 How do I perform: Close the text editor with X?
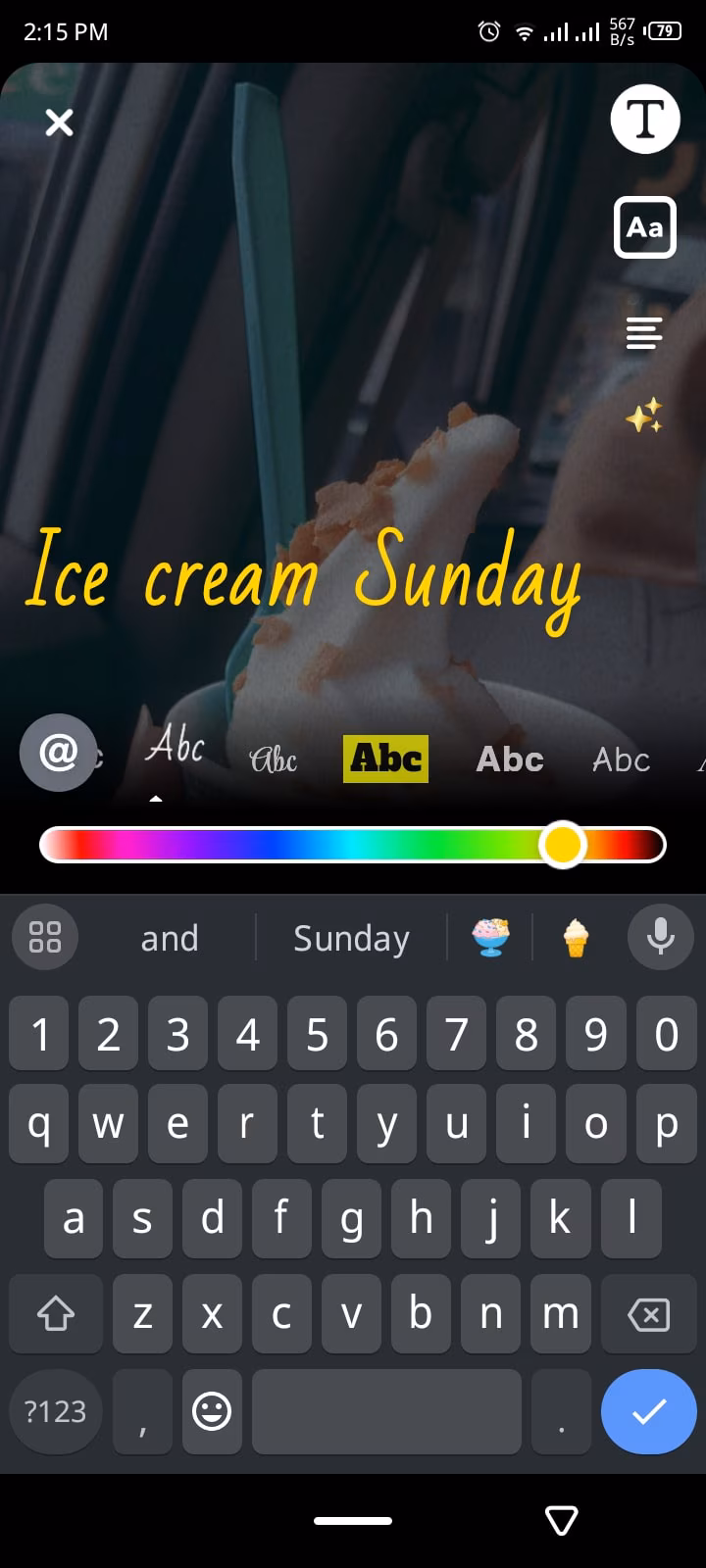point(60,122)
